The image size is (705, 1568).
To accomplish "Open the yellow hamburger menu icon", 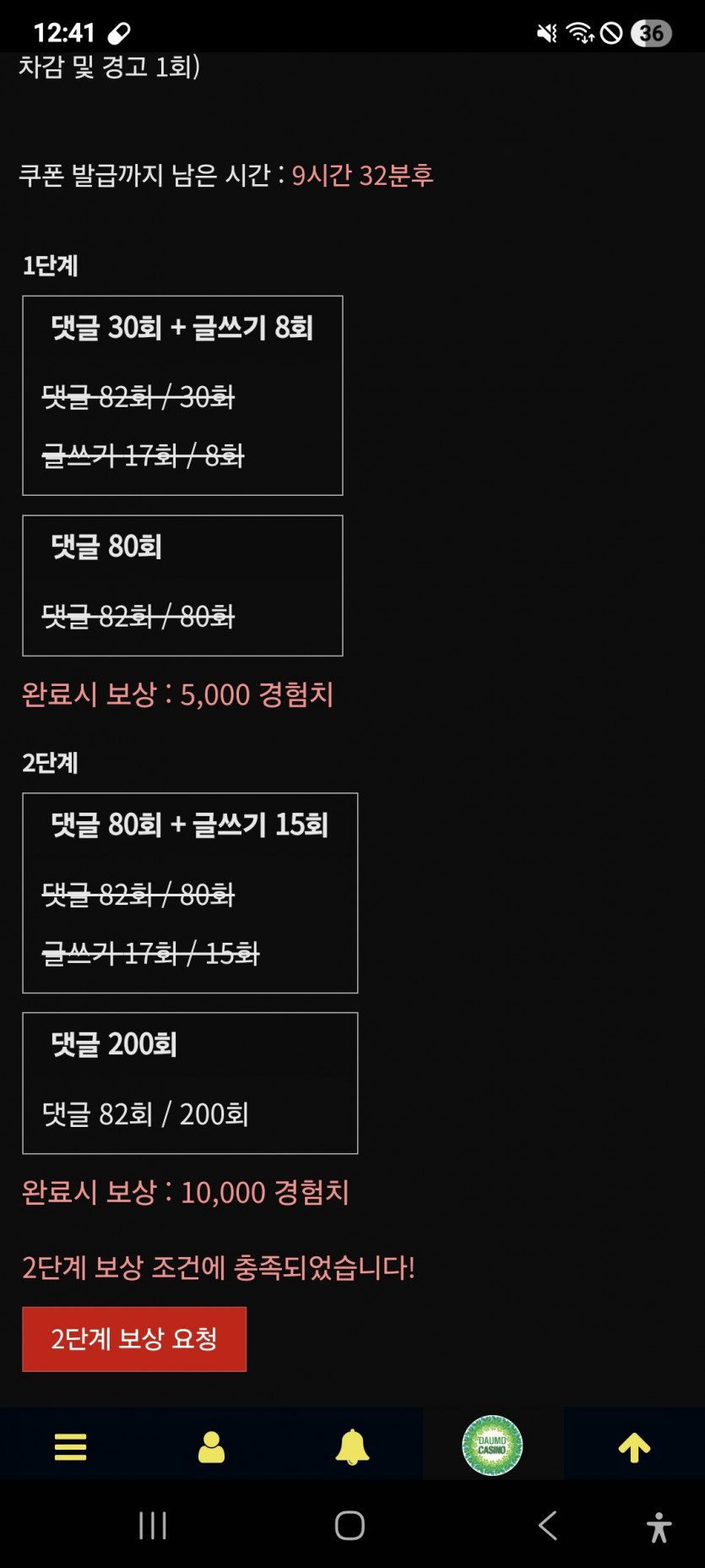I will (x=70, y=1446).
